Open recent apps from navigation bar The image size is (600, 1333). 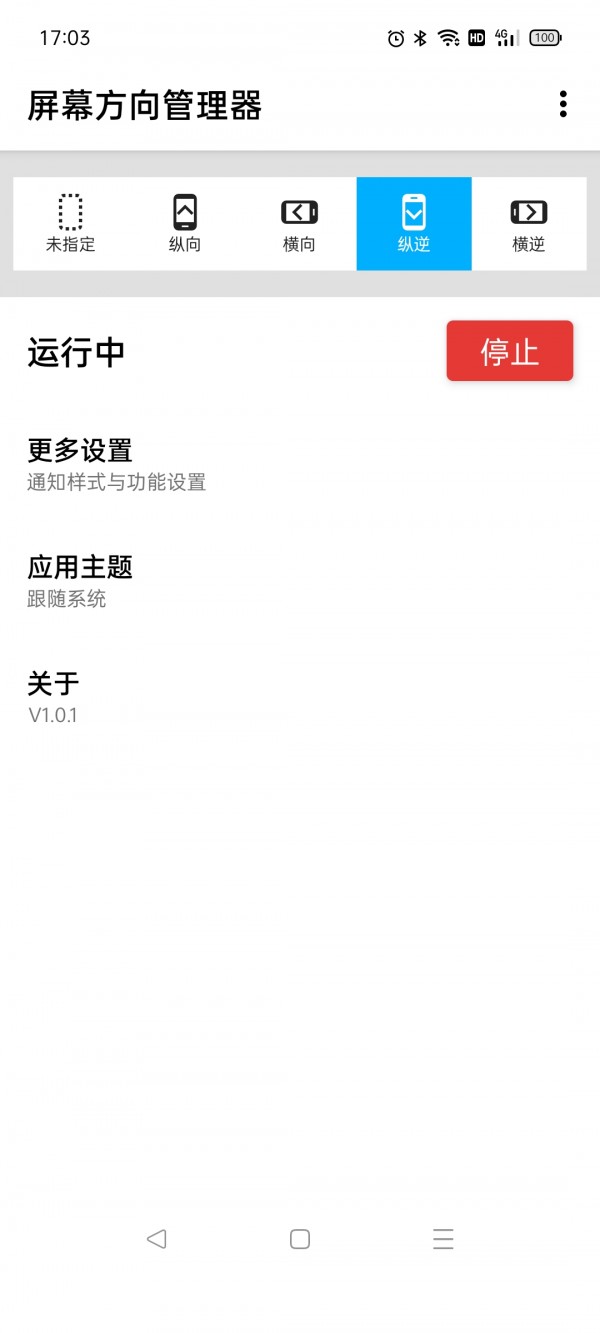pos(443,1239)
